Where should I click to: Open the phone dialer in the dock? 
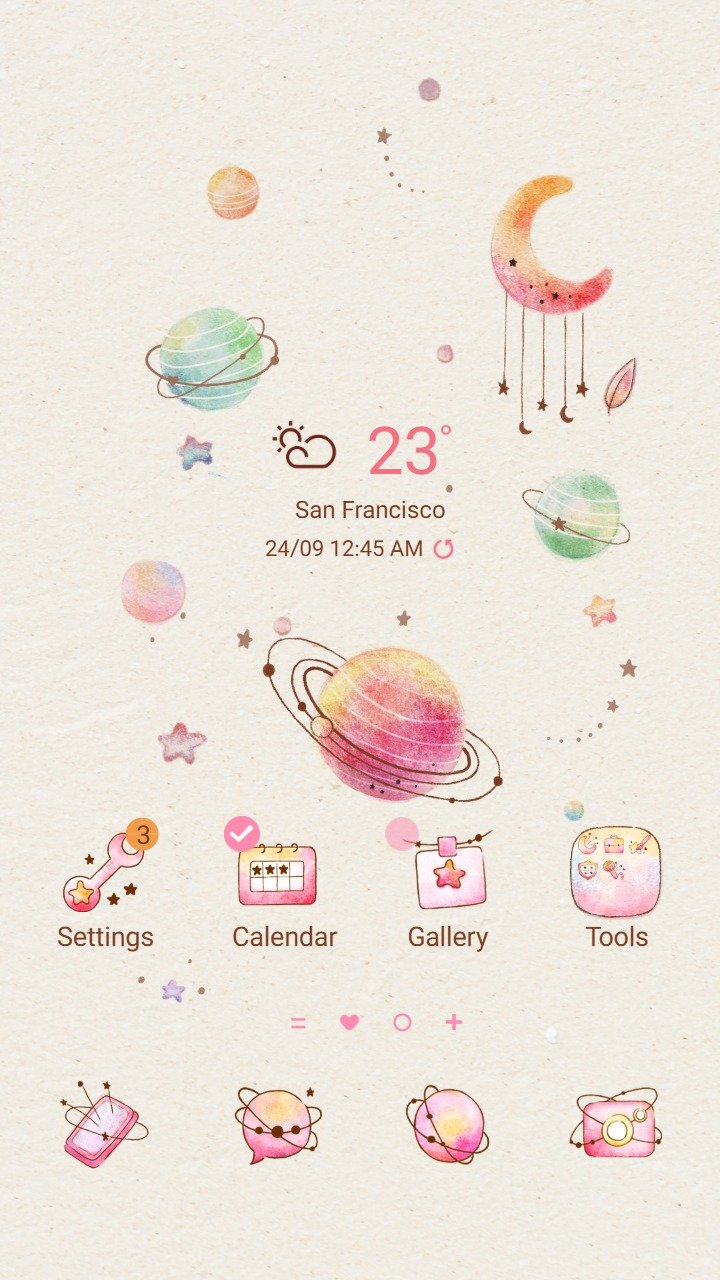coord(102,1124)
